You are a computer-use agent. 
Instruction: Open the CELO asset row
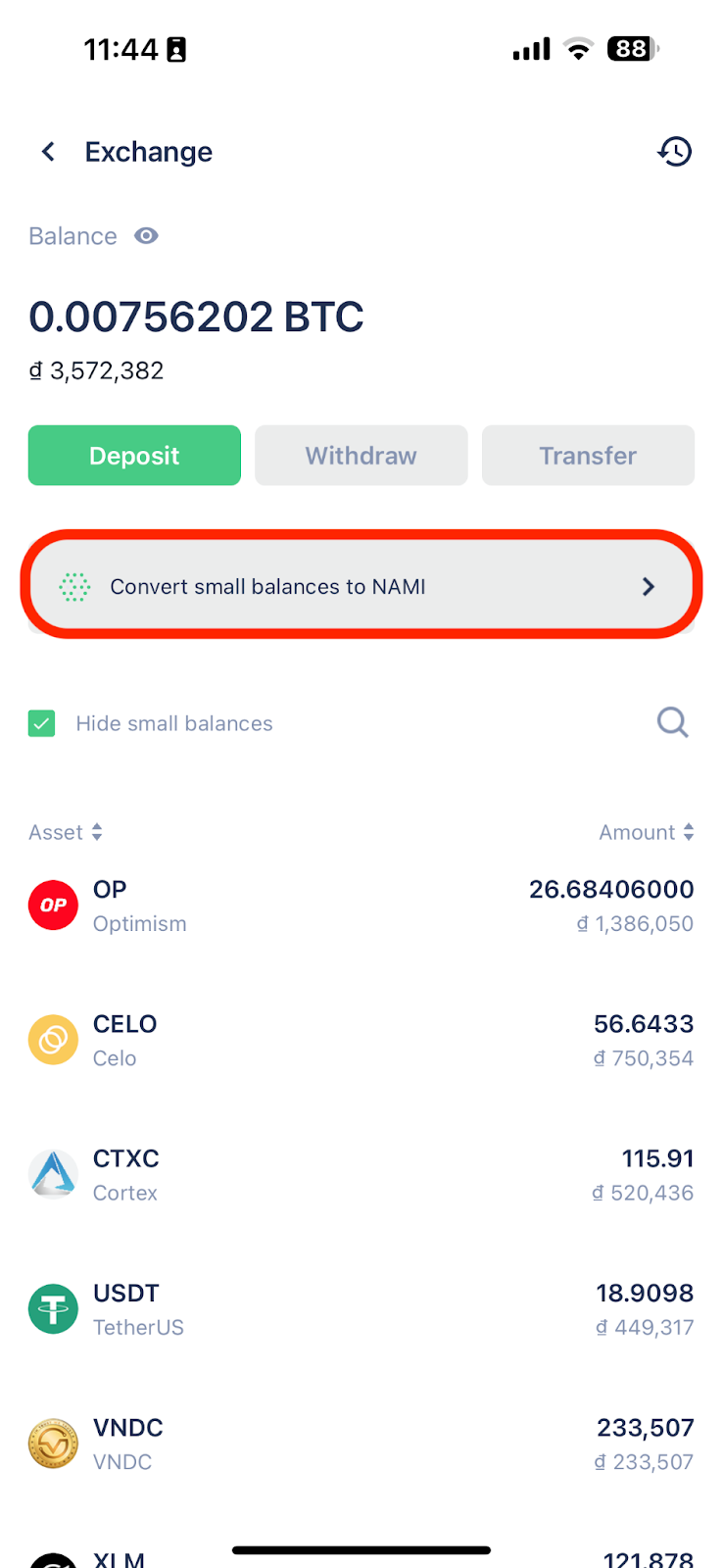click(x=361, y=1040)
